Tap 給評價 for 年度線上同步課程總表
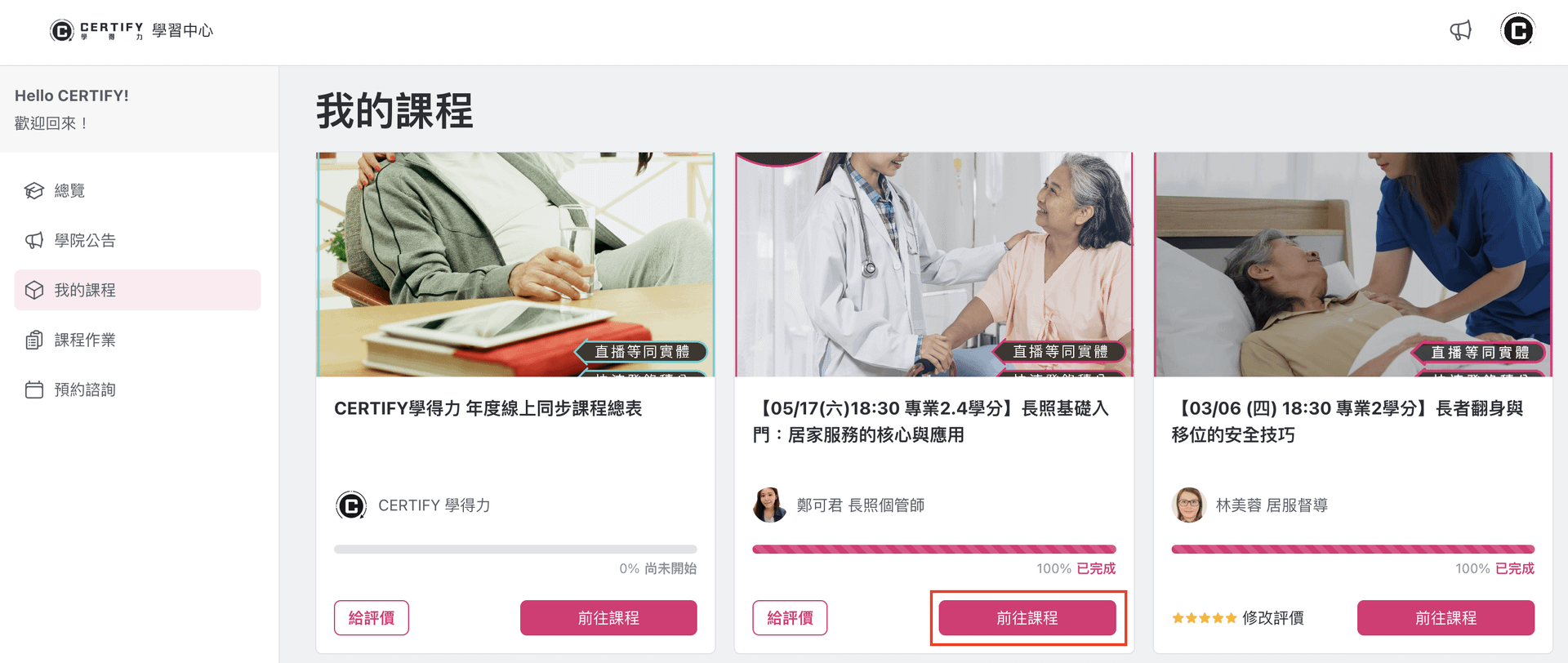Image resolution: width=1568 pixels, height=663 pixels. click(372, 618)
